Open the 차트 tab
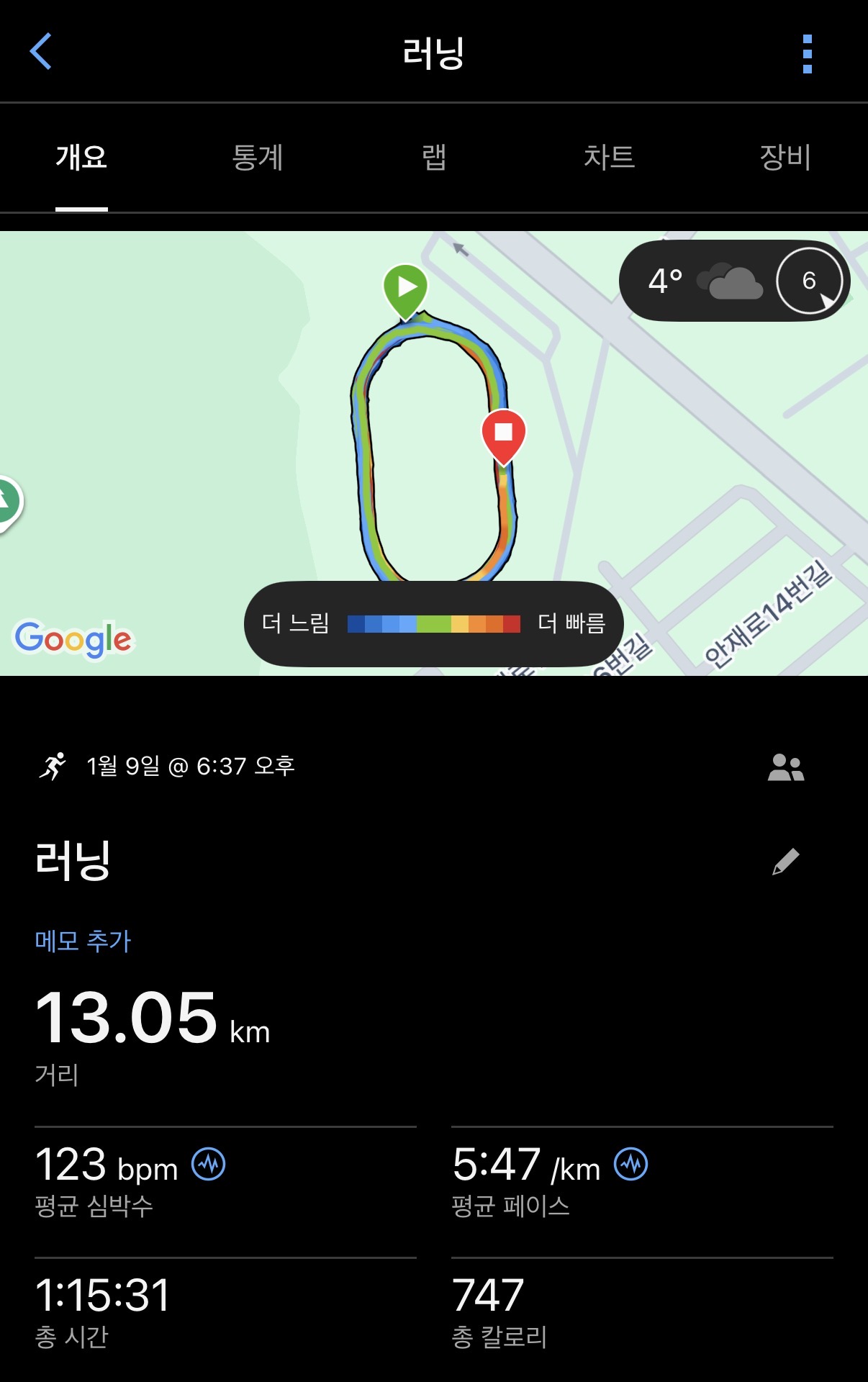Image resolution: width=868 pixels, height=1382 pixels. click(x=610, y=159)
